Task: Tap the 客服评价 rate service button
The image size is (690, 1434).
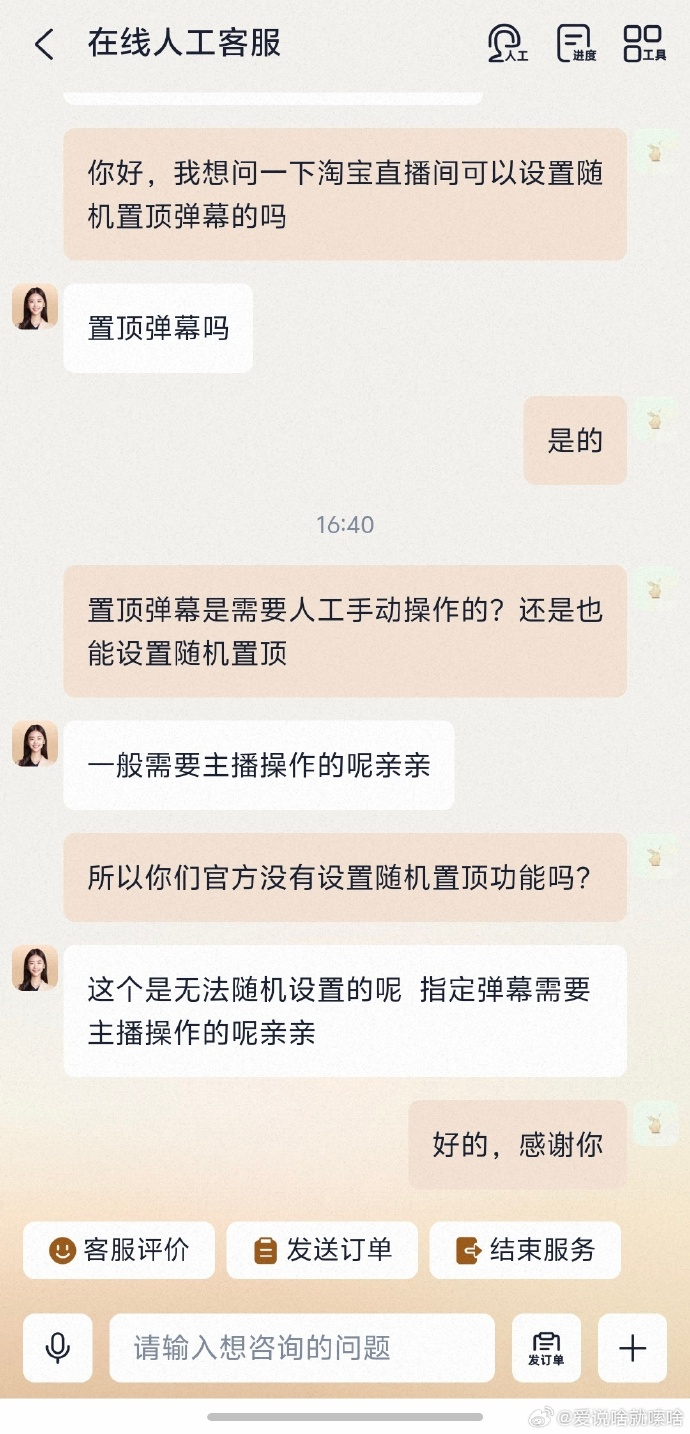Action: pyautogui.click(x=119, y=1250)
